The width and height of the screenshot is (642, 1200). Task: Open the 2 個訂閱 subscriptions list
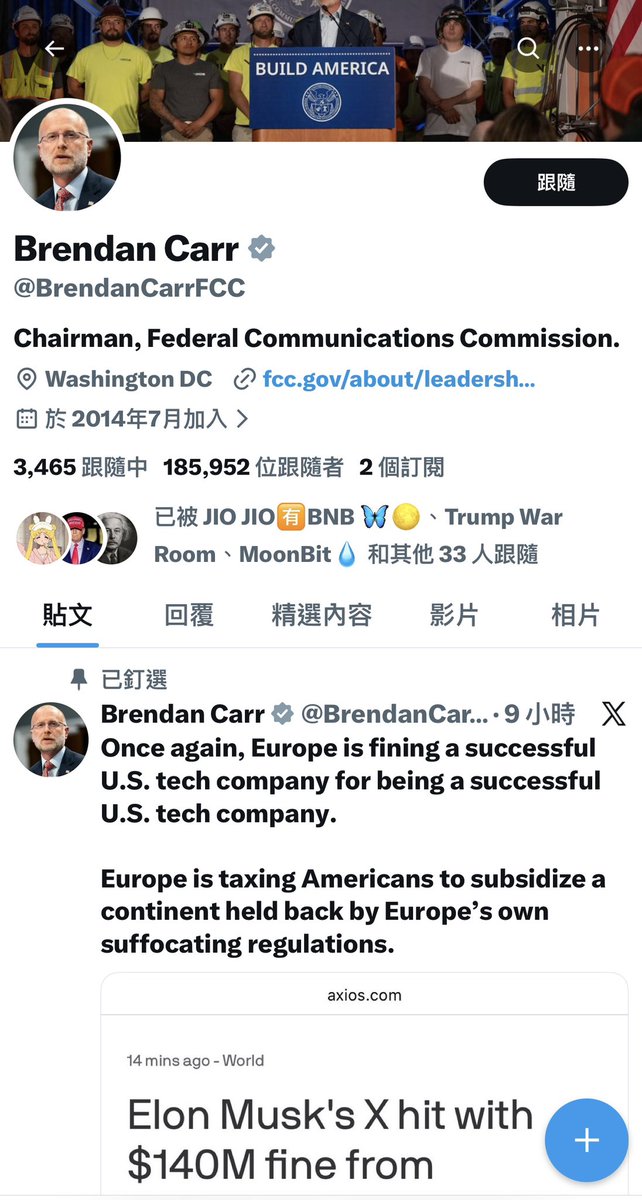(401, 467)
